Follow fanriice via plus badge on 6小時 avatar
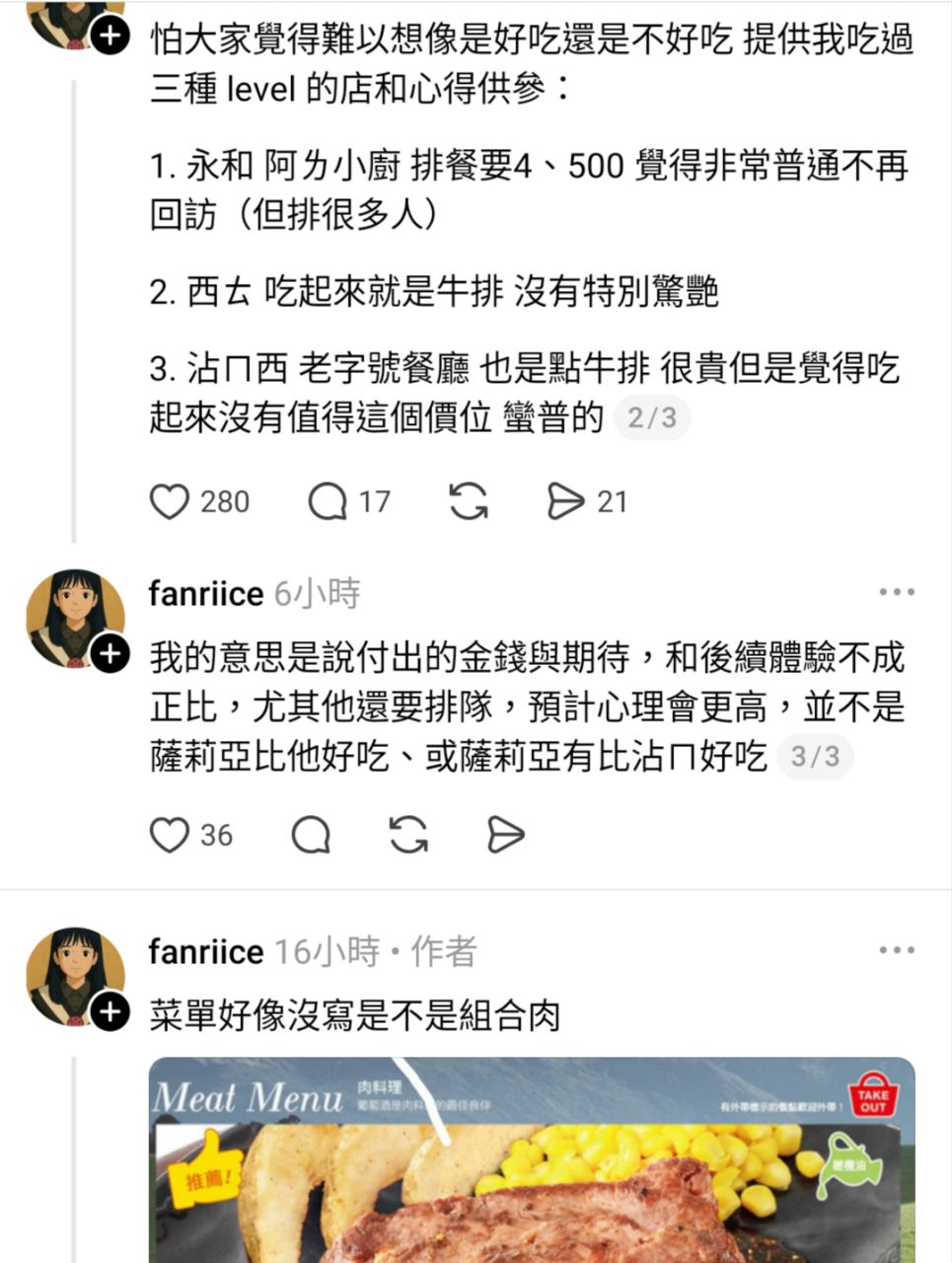 click(110, 654)
